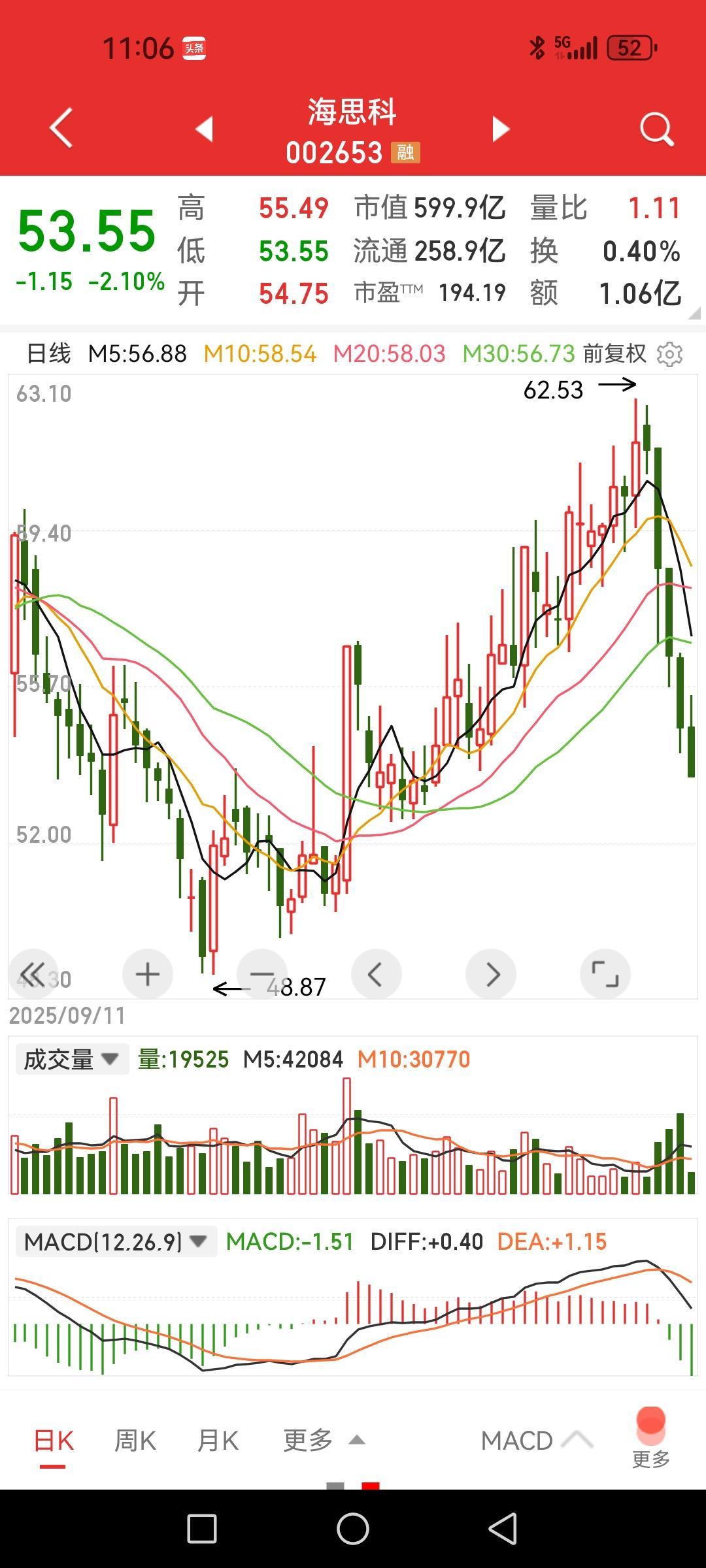Switch to the 月K monthly tab

point(218,1440)
